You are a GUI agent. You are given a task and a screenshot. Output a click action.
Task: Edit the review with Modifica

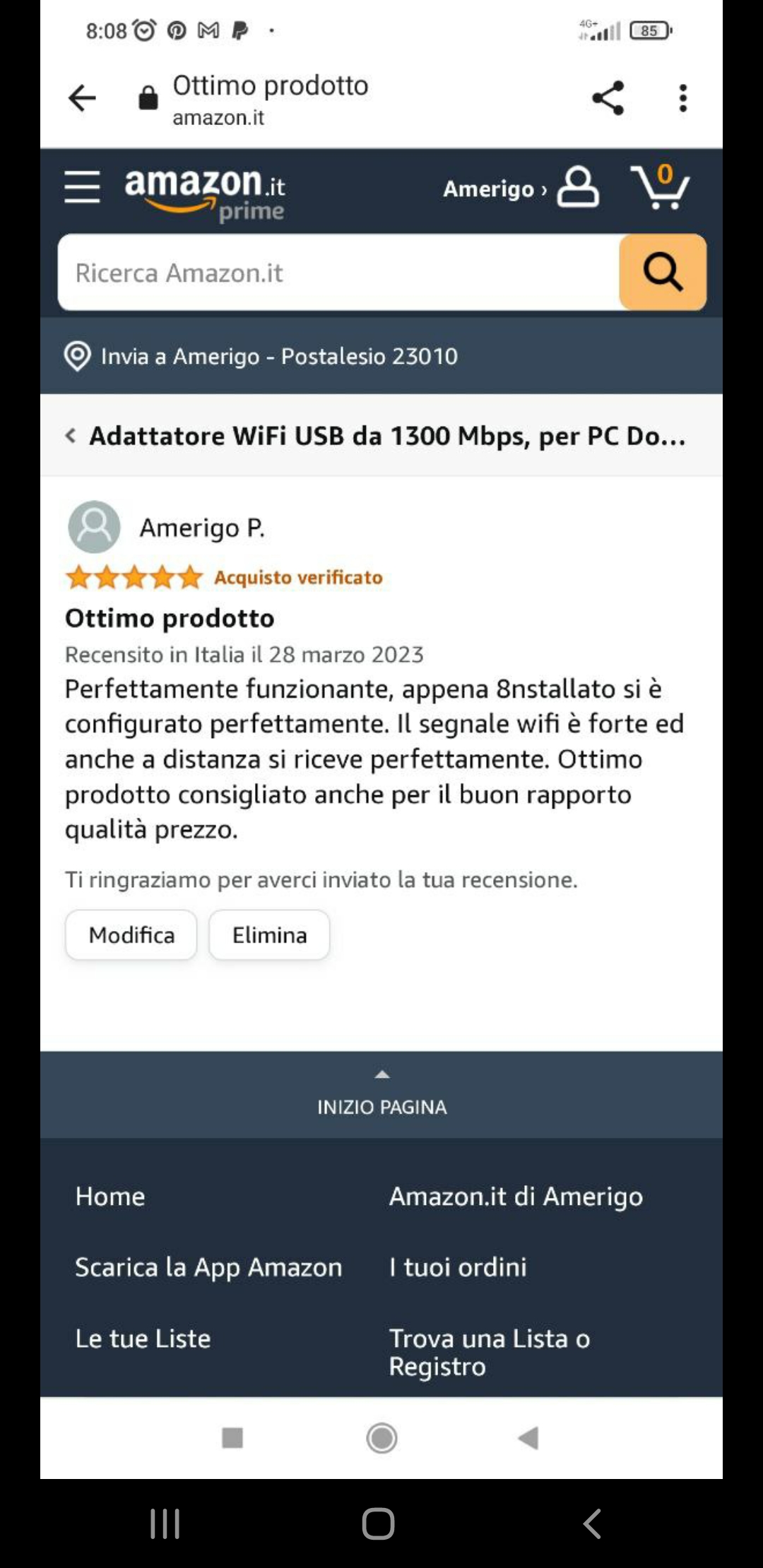click(x=131, y=935)
